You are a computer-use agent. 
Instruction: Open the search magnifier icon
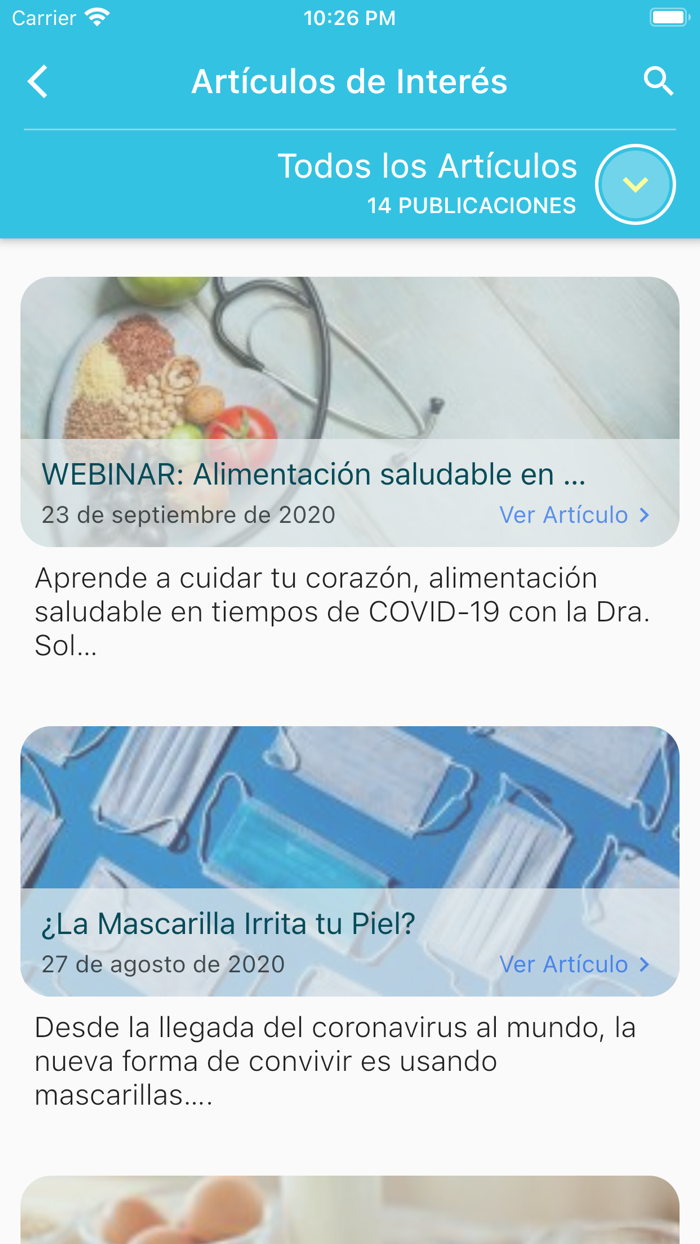[x=658, y=82]
